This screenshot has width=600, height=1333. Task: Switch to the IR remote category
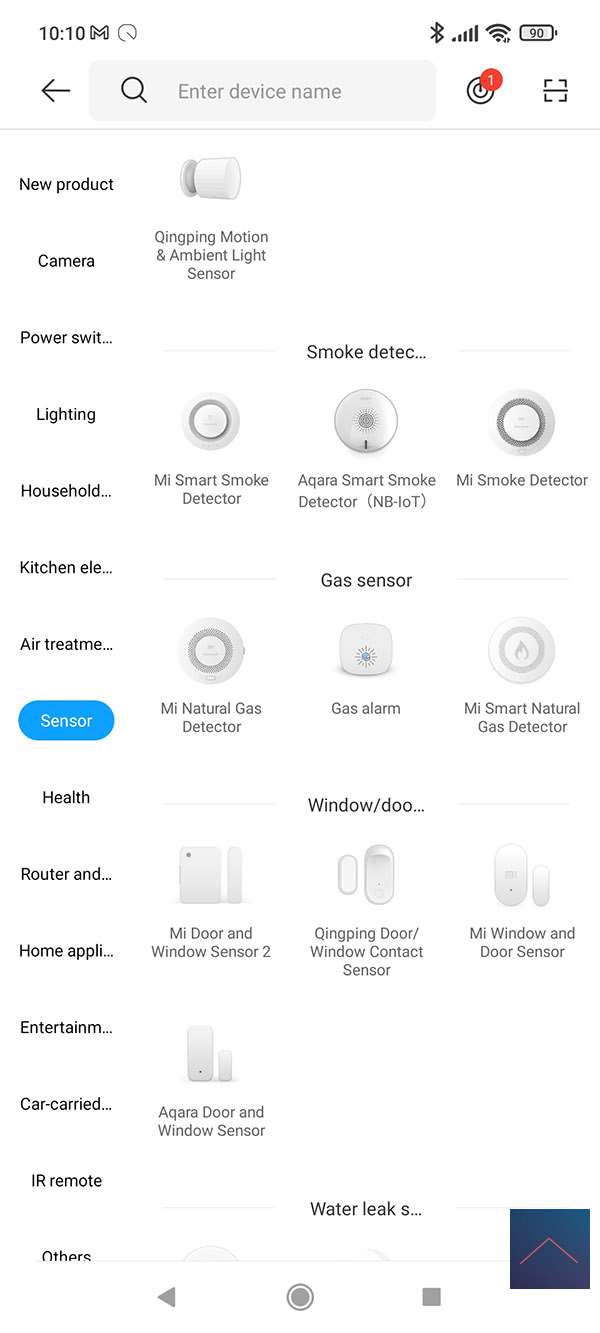pyautogui.click(x=66, y=1181)
